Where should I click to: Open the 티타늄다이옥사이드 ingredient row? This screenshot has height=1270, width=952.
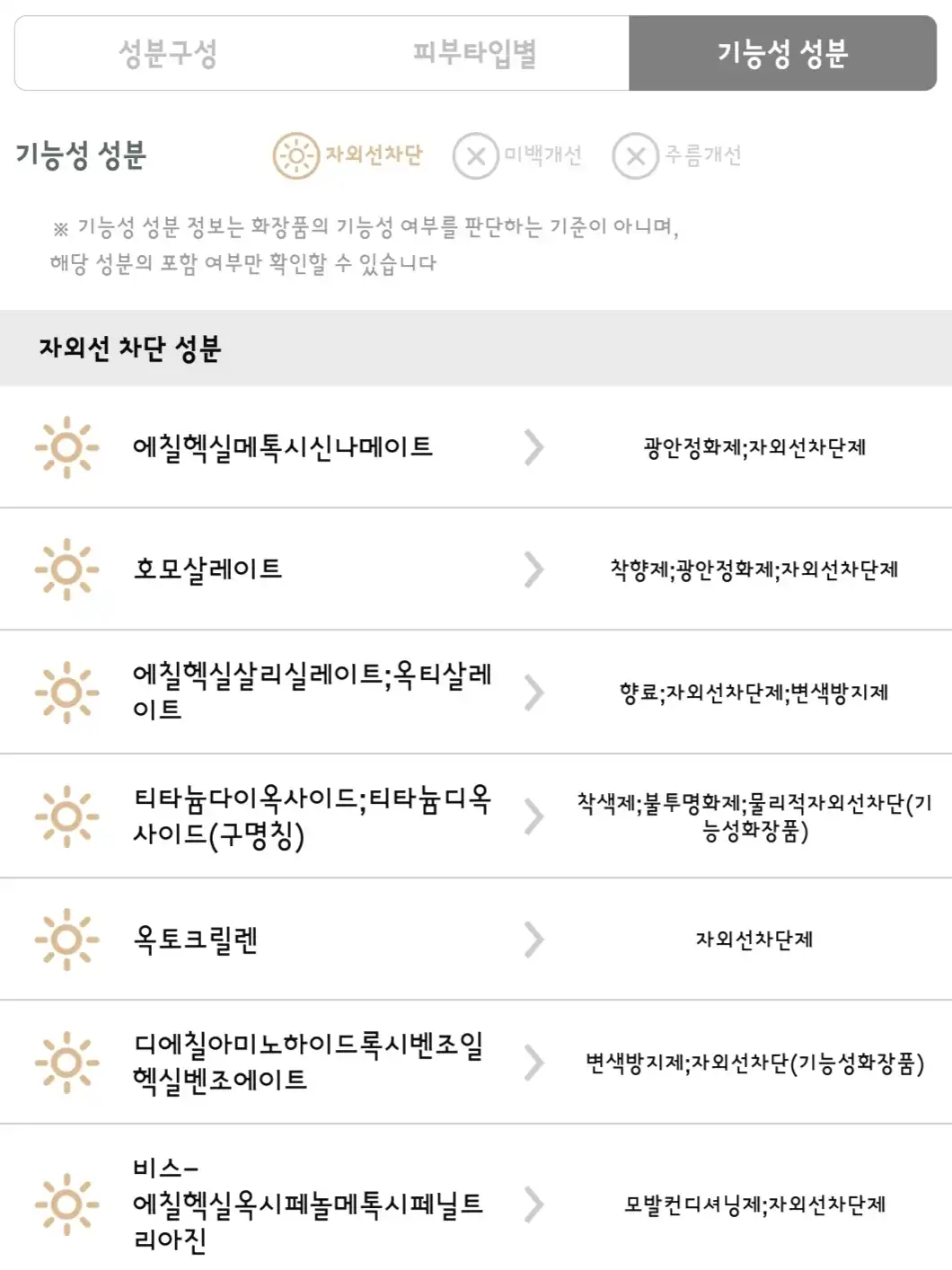312,816
